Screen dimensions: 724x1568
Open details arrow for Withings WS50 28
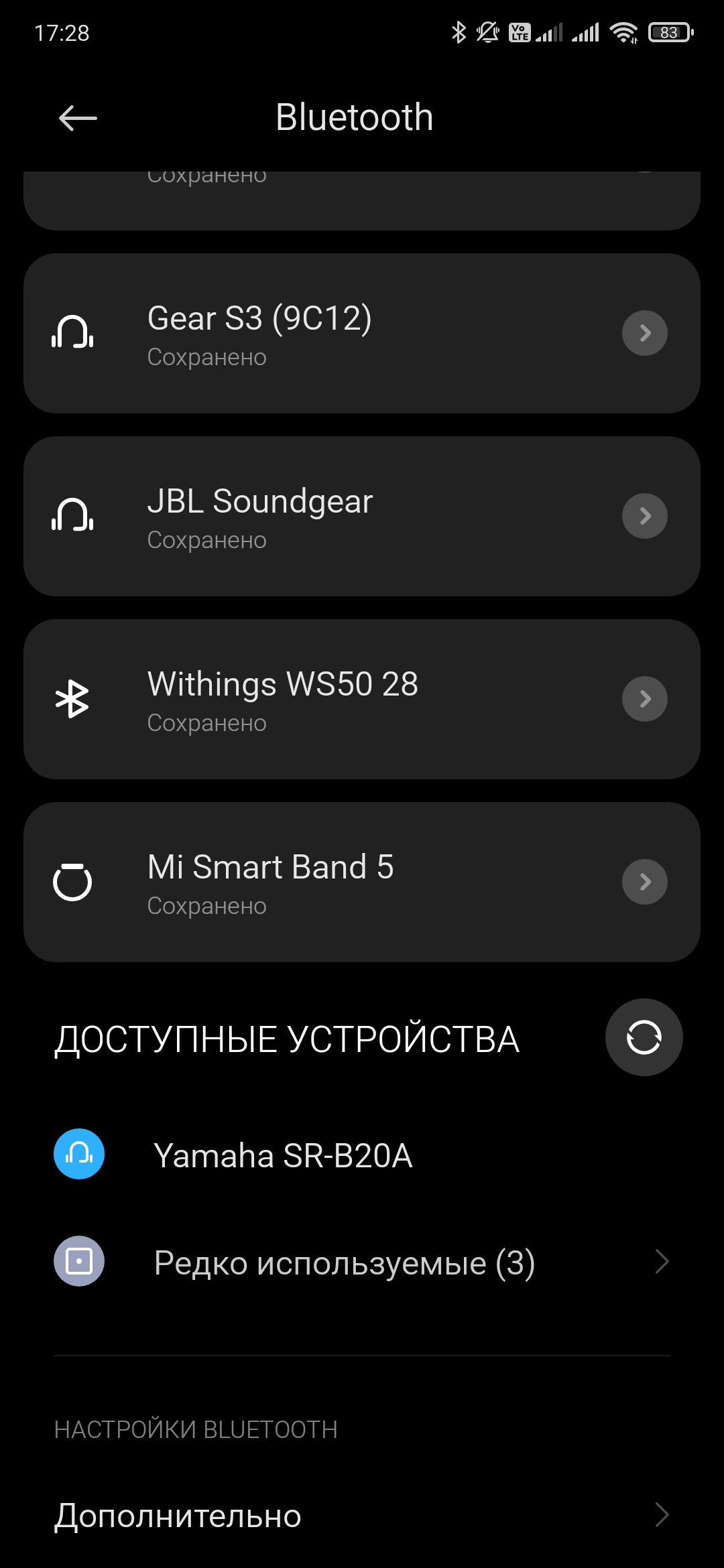(644, 699)
